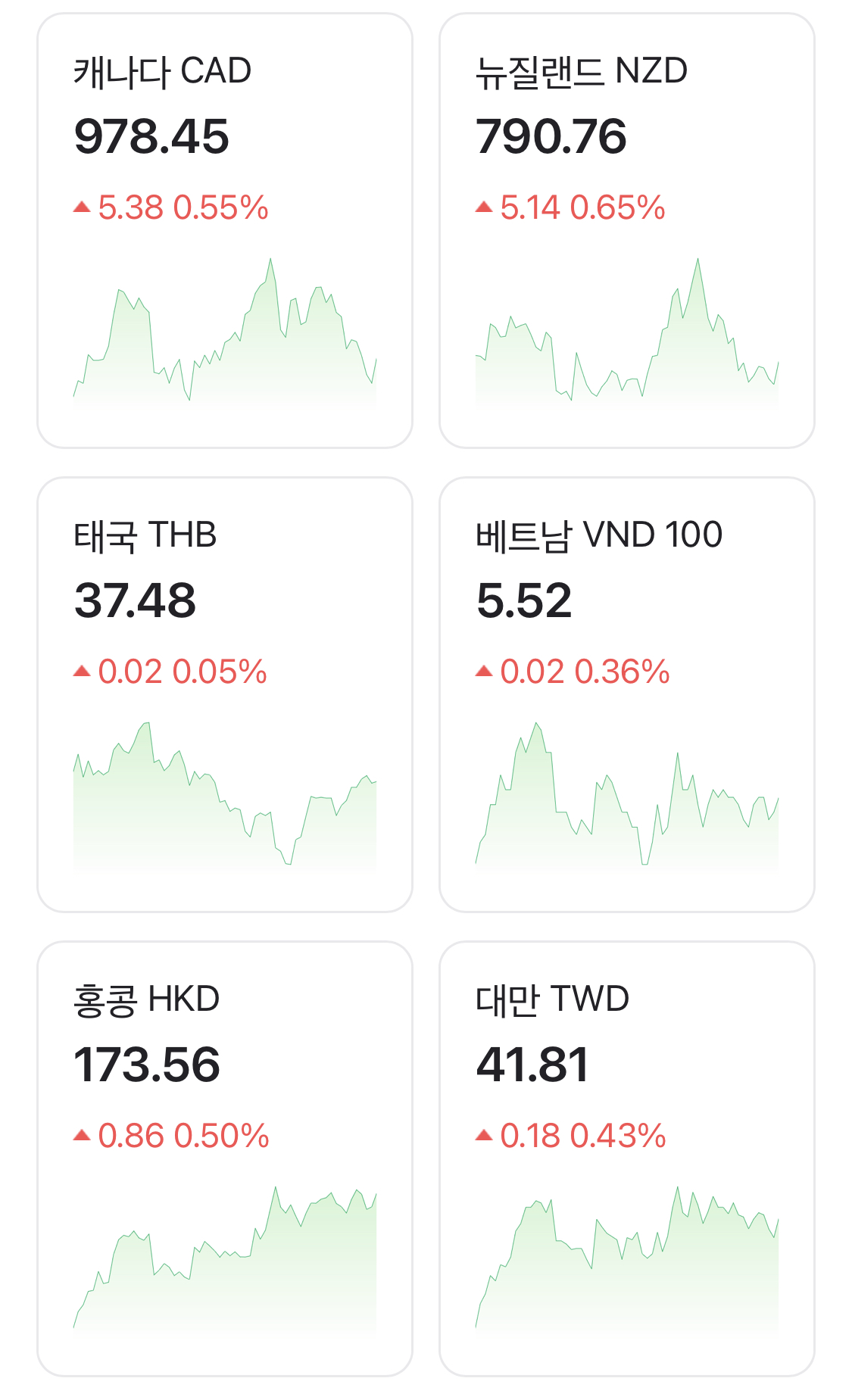Viewport: 852px width, 1400px height.
Task: Select the 베트남 VND 100 card
Action: [x=627, y=694]
